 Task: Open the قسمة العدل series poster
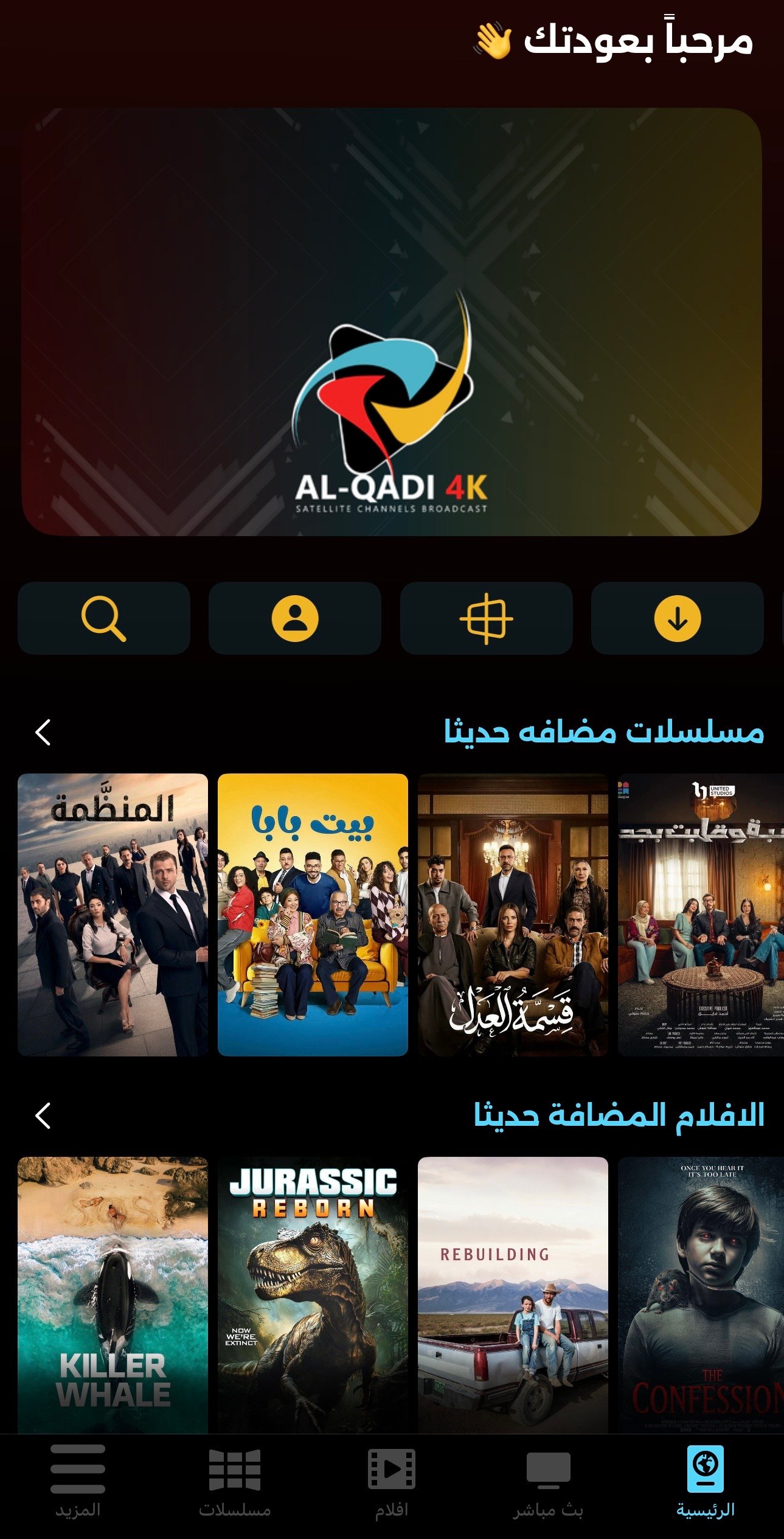point(513,914)
